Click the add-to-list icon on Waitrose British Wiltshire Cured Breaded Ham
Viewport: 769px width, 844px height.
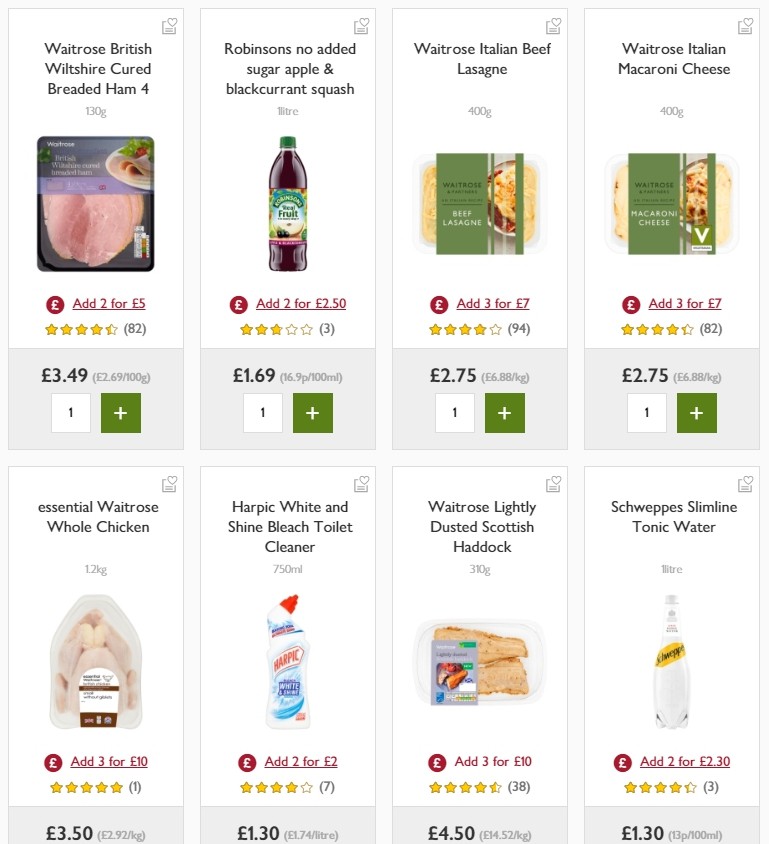click(169, 26)
